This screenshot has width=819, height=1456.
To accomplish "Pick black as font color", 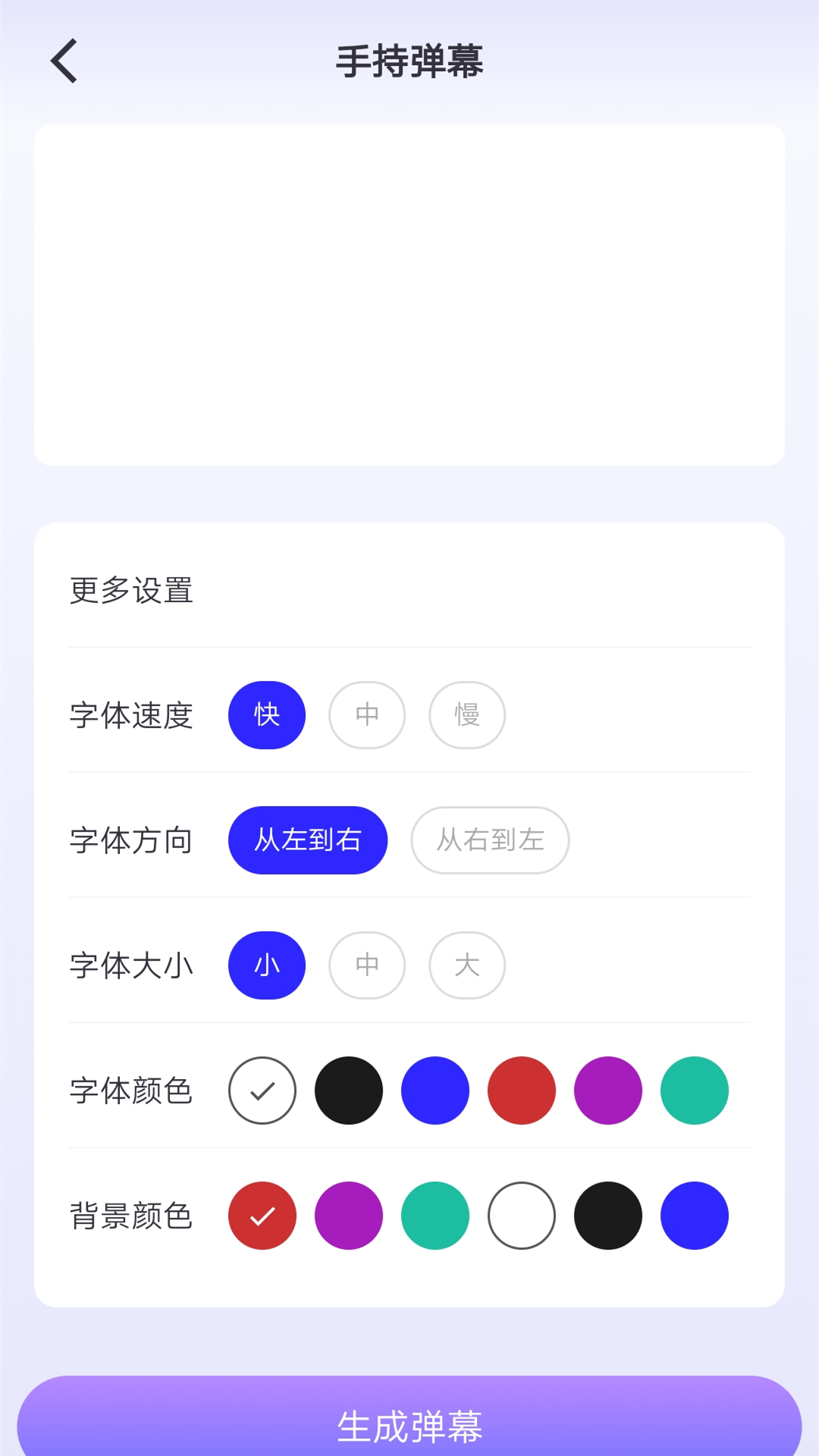I will pyautogui.click(x=349, y=1090).
